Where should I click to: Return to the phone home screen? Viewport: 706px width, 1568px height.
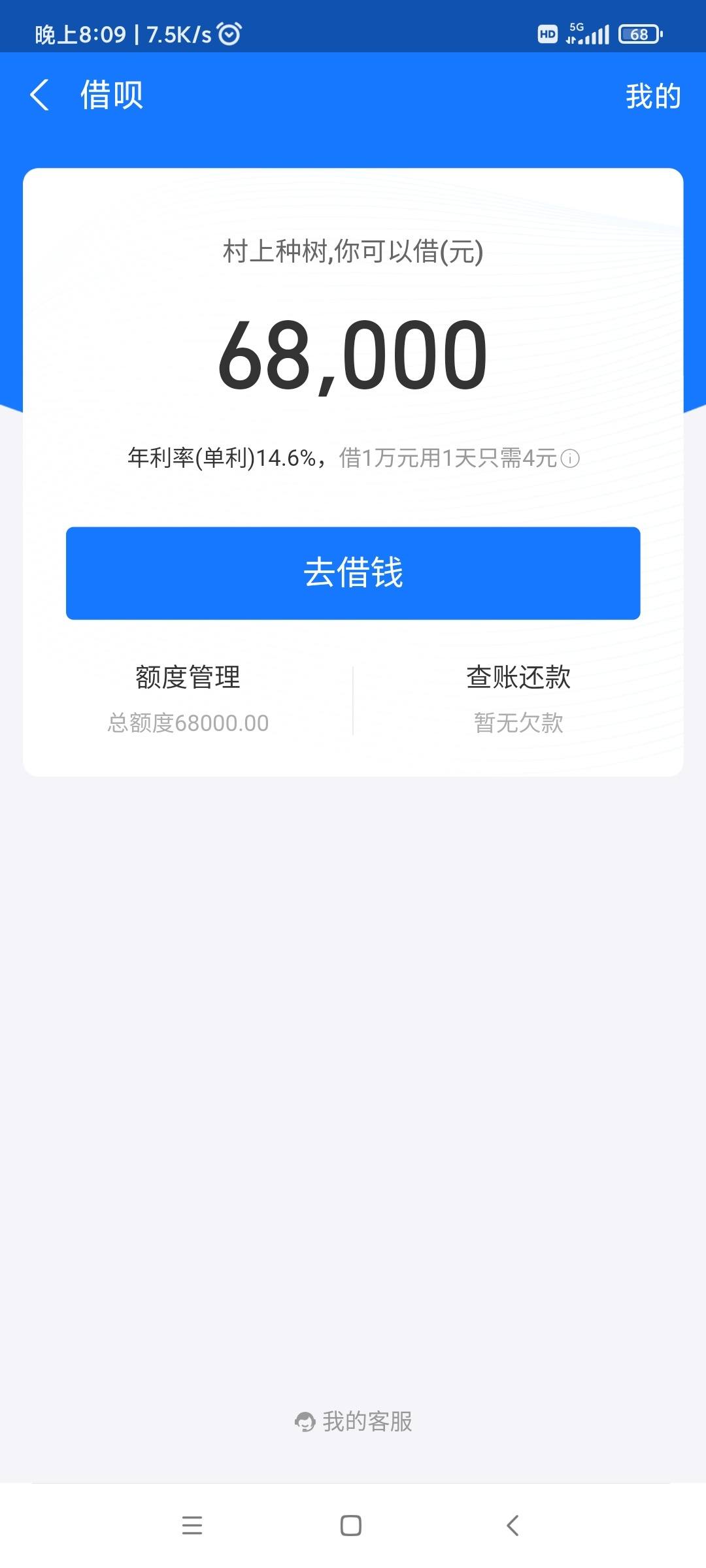point(351,1525)
